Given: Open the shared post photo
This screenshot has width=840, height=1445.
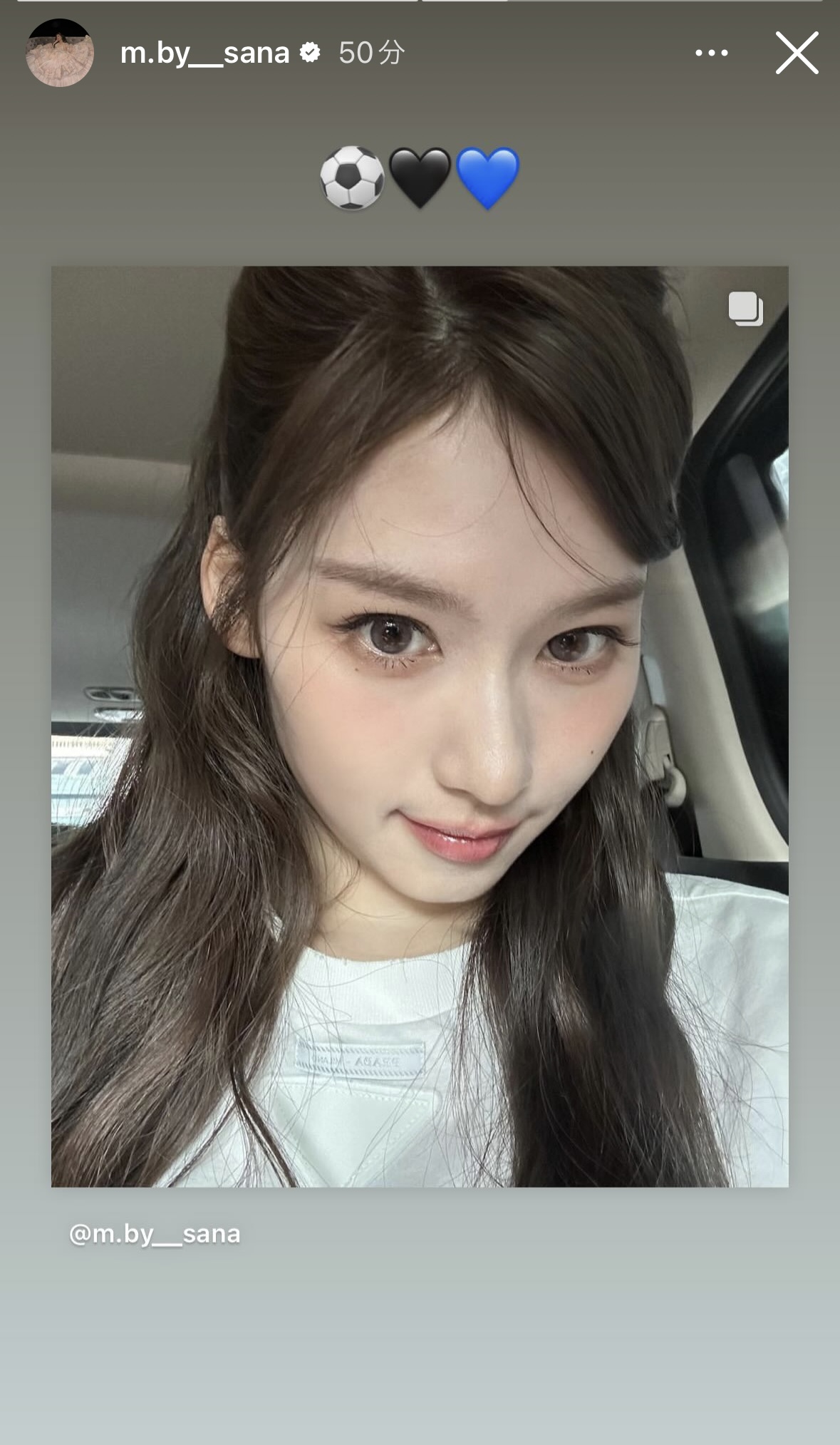Looking at the screenshot, I should click(420, 726).
